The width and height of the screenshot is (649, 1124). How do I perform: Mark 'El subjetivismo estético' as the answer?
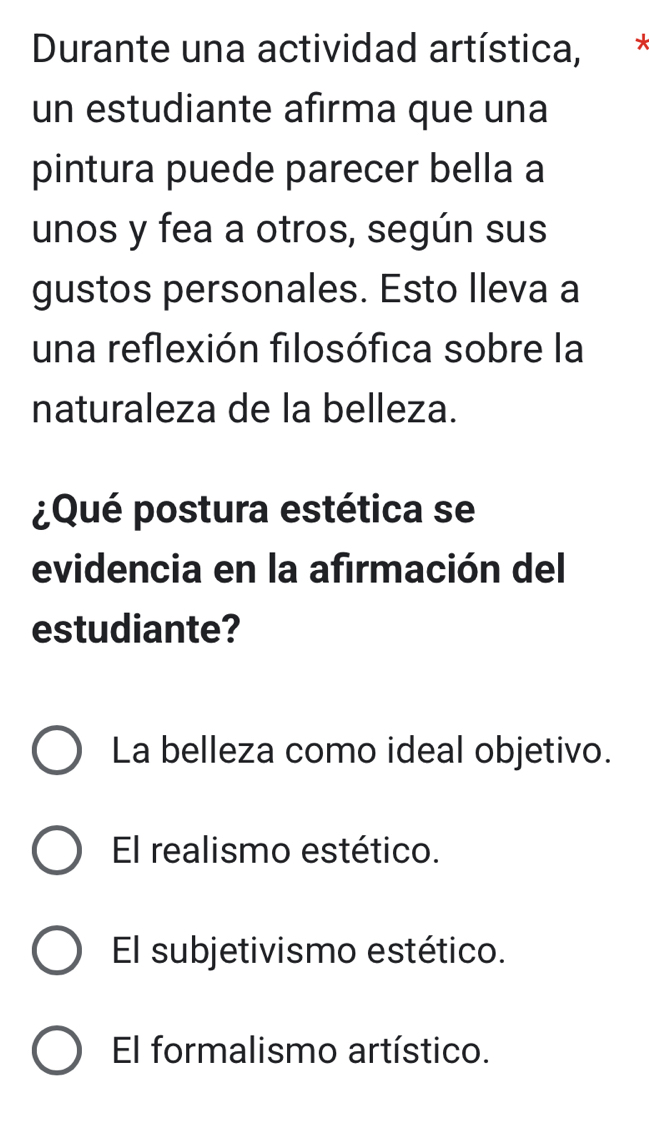(57, 950)
